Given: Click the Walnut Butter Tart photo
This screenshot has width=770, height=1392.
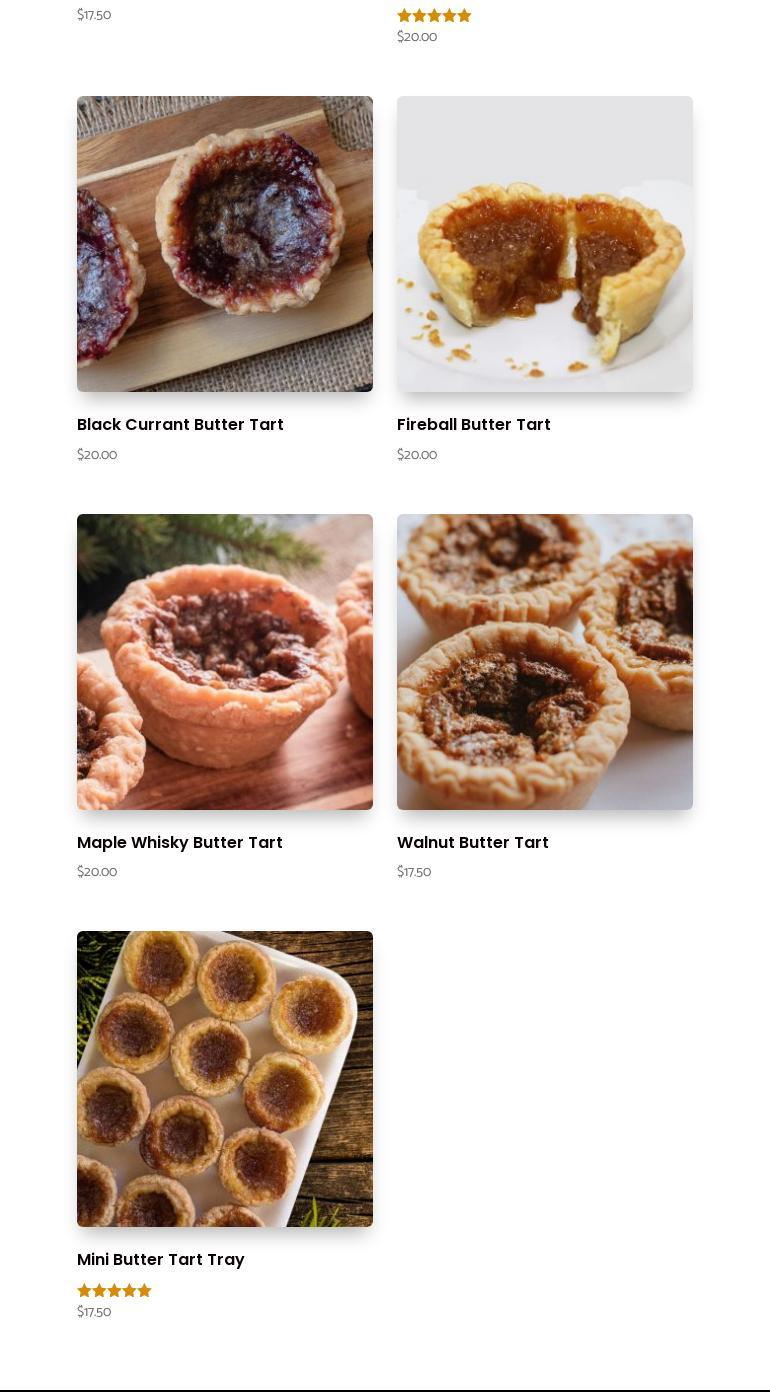Looking at the screenshot, I should click(x=545, y=662).
